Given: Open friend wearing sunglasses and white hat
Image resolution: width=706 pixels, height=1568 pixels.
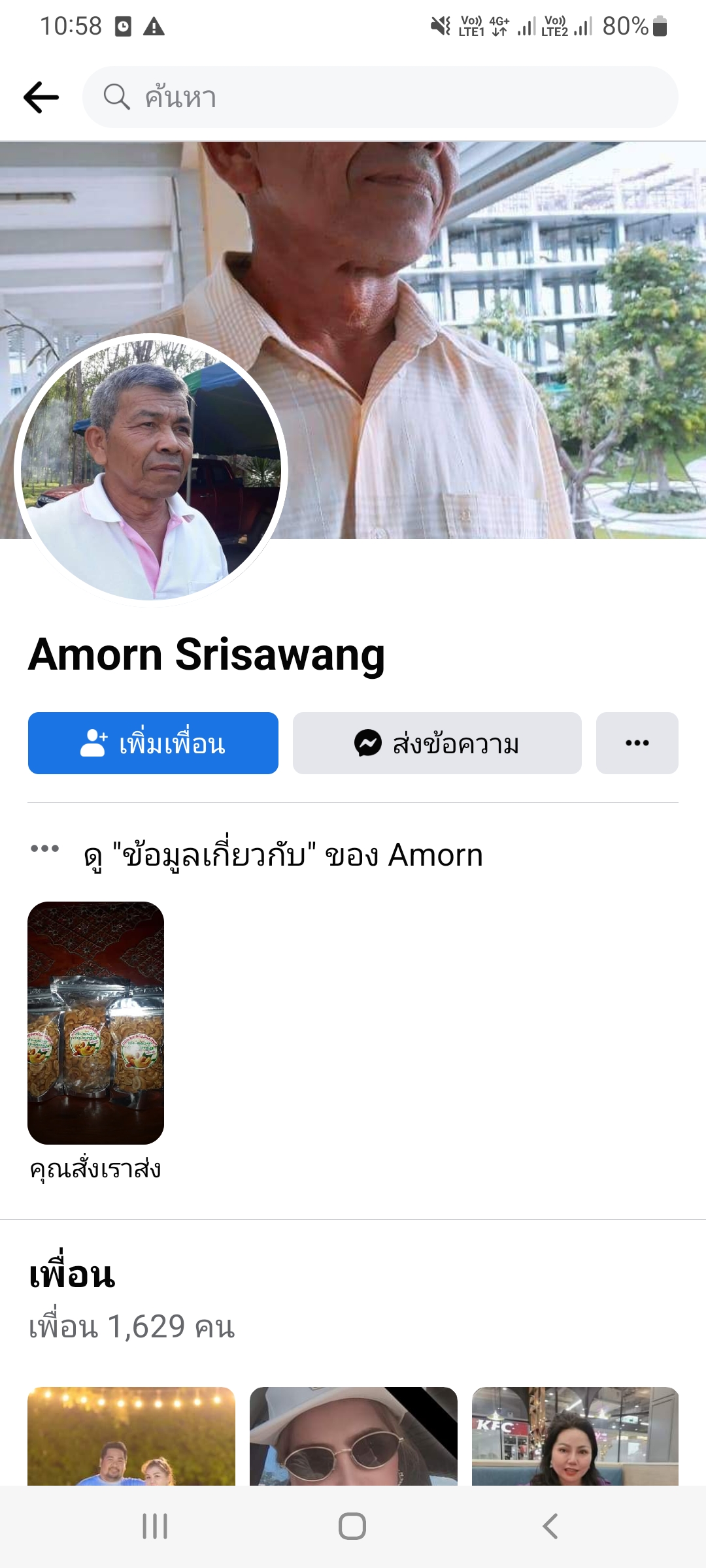Looking at the screenshot, I should click(353, 1436).
